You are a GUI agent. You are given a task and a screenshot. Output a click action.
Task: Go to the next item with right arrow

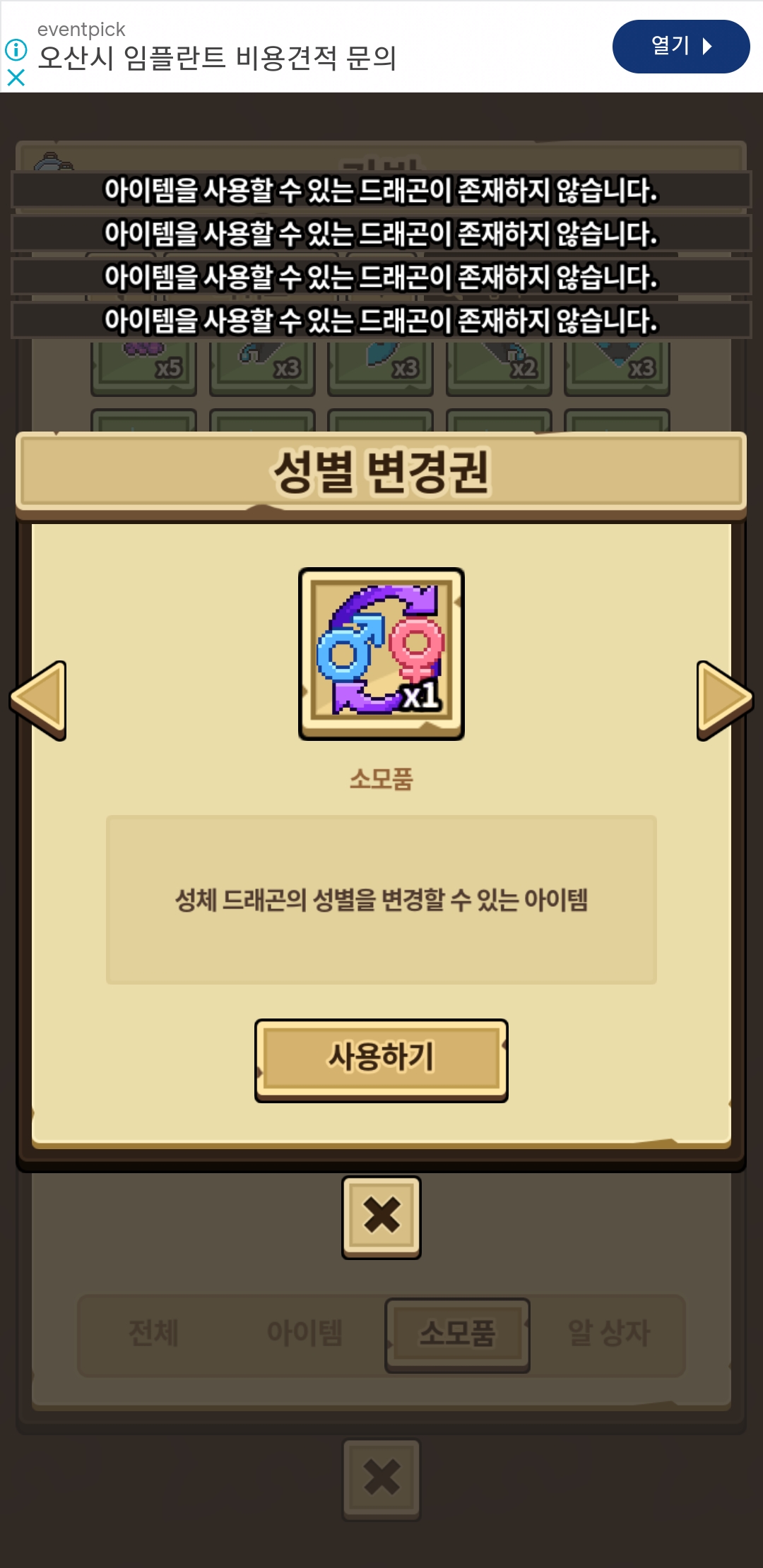tap(723, 699)
